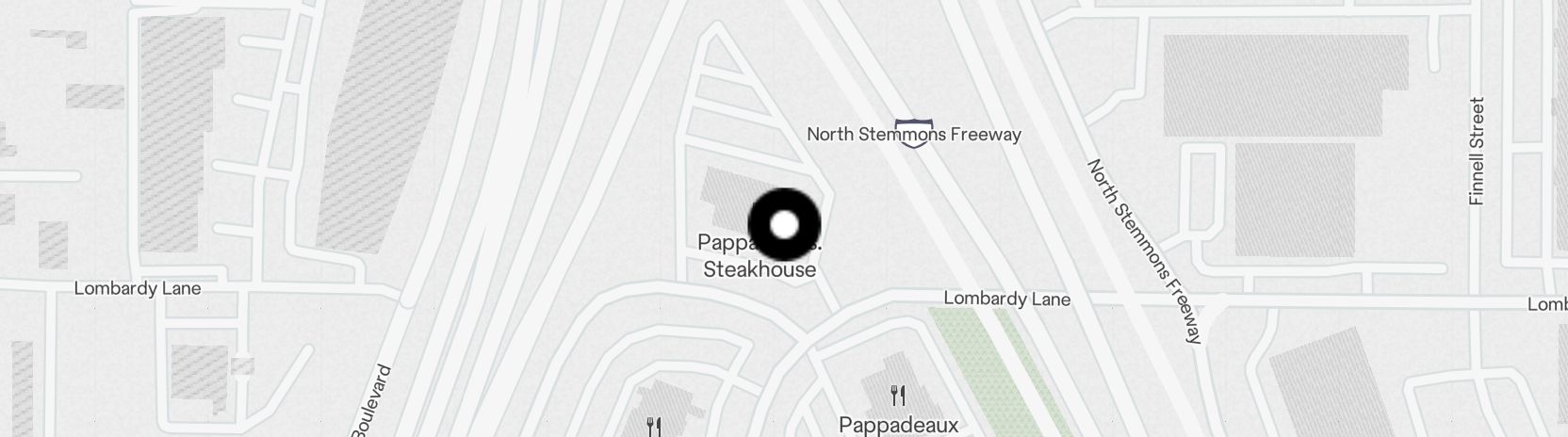Tap the black location pin marker

[784, 225]
